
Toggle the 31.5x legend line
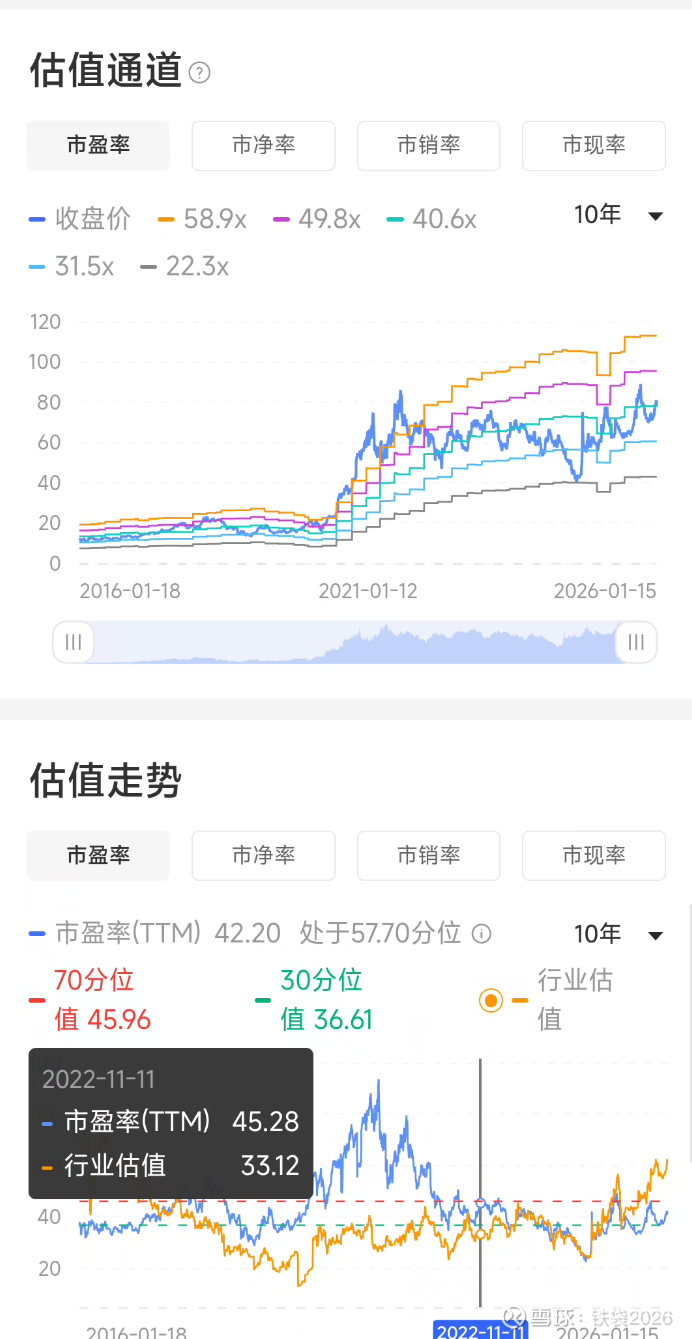click(x=72, y=267)
